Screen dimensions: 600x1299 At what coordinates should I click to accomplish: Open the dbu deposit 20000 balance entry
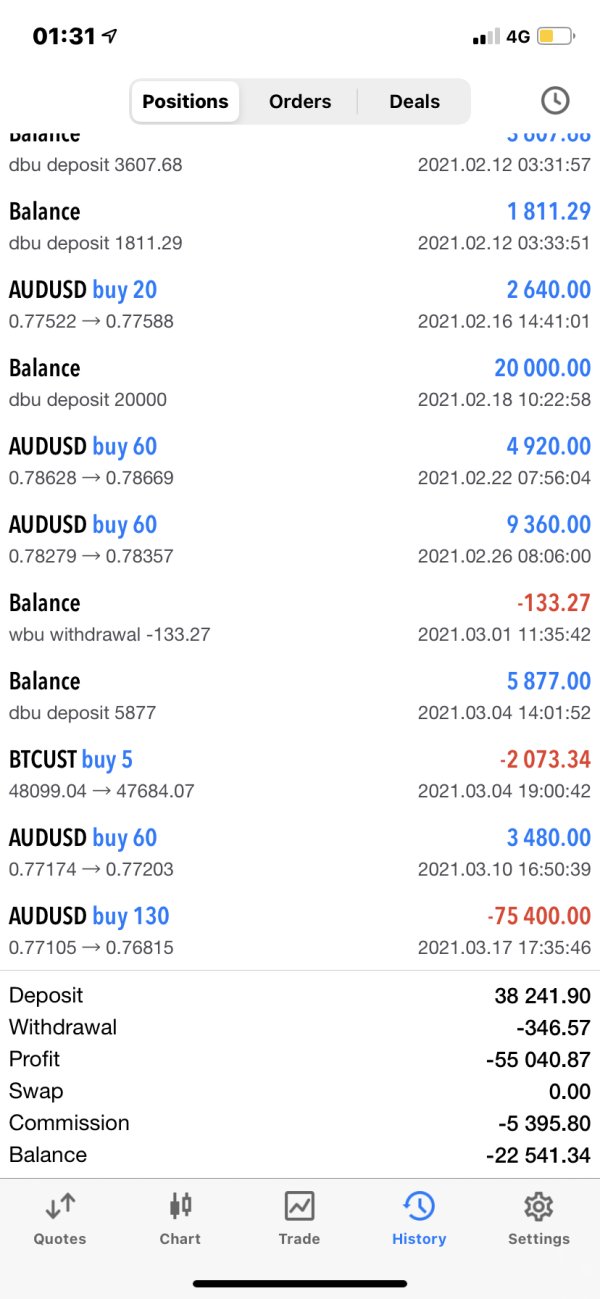click(x=300, y=383)
